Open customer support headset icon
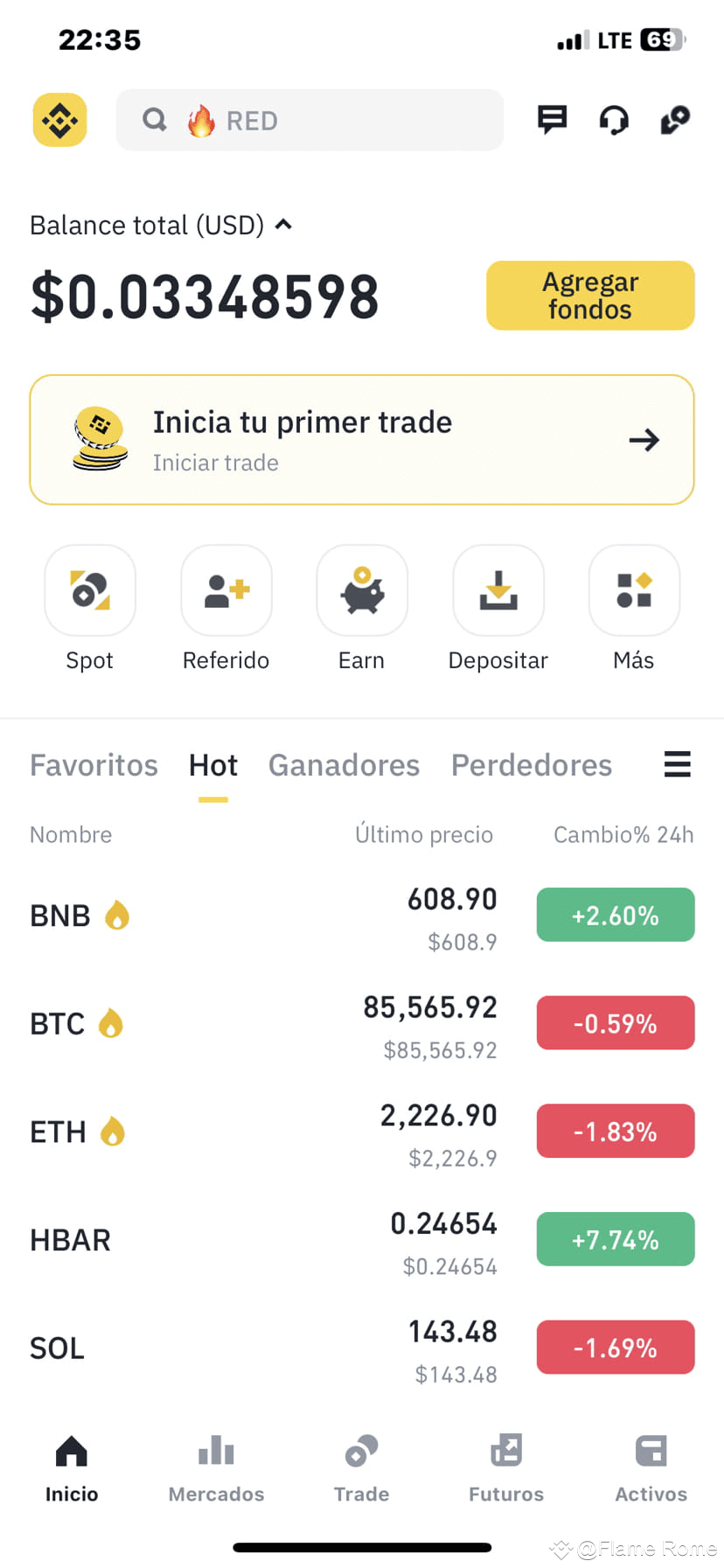The width and height of the screenshot is (724, 1568). coord(614,120)
